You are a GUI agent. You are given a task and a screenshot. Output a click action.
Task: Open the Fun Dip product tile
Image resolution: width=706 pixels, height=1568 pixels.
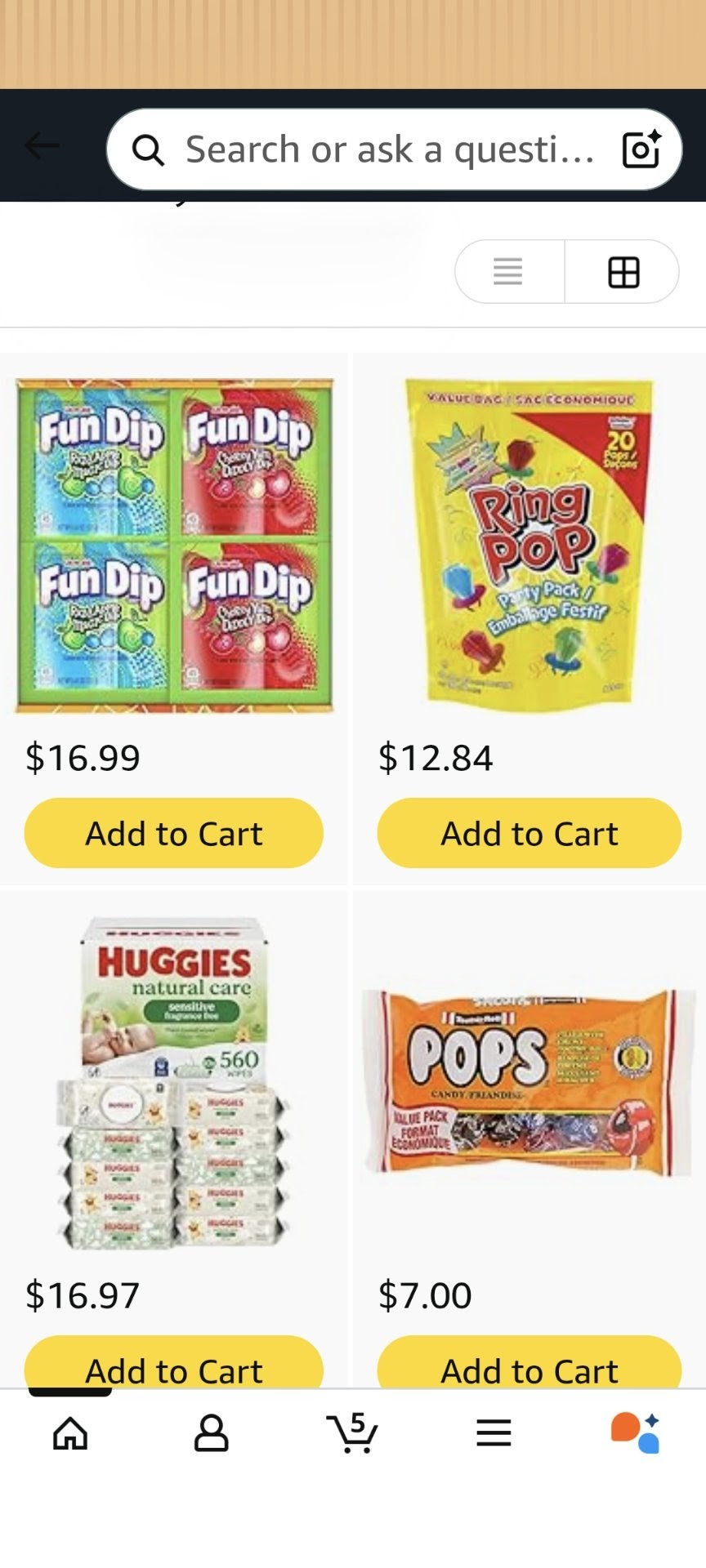pos(174,546)
